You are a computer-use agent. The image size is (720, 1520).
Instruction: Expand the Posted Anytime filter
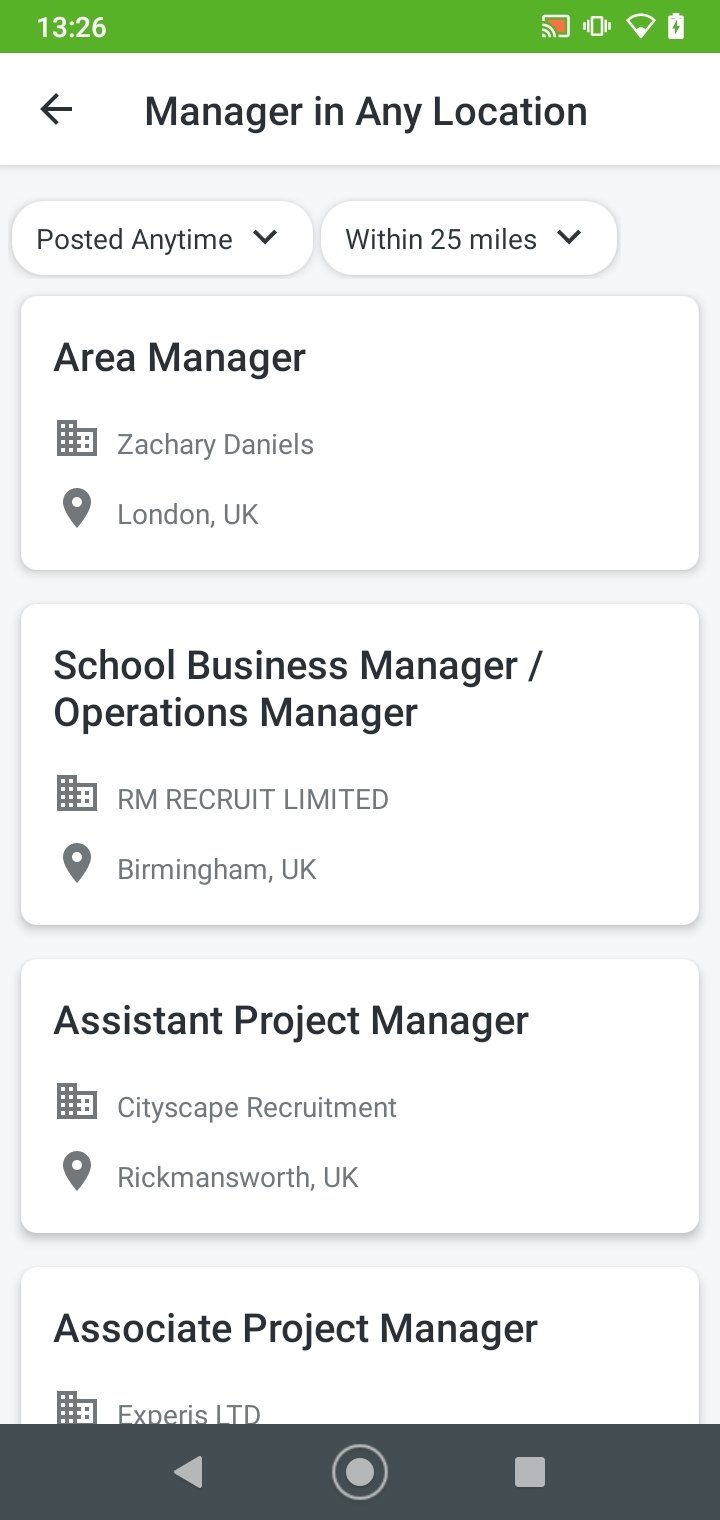(162, 238)
